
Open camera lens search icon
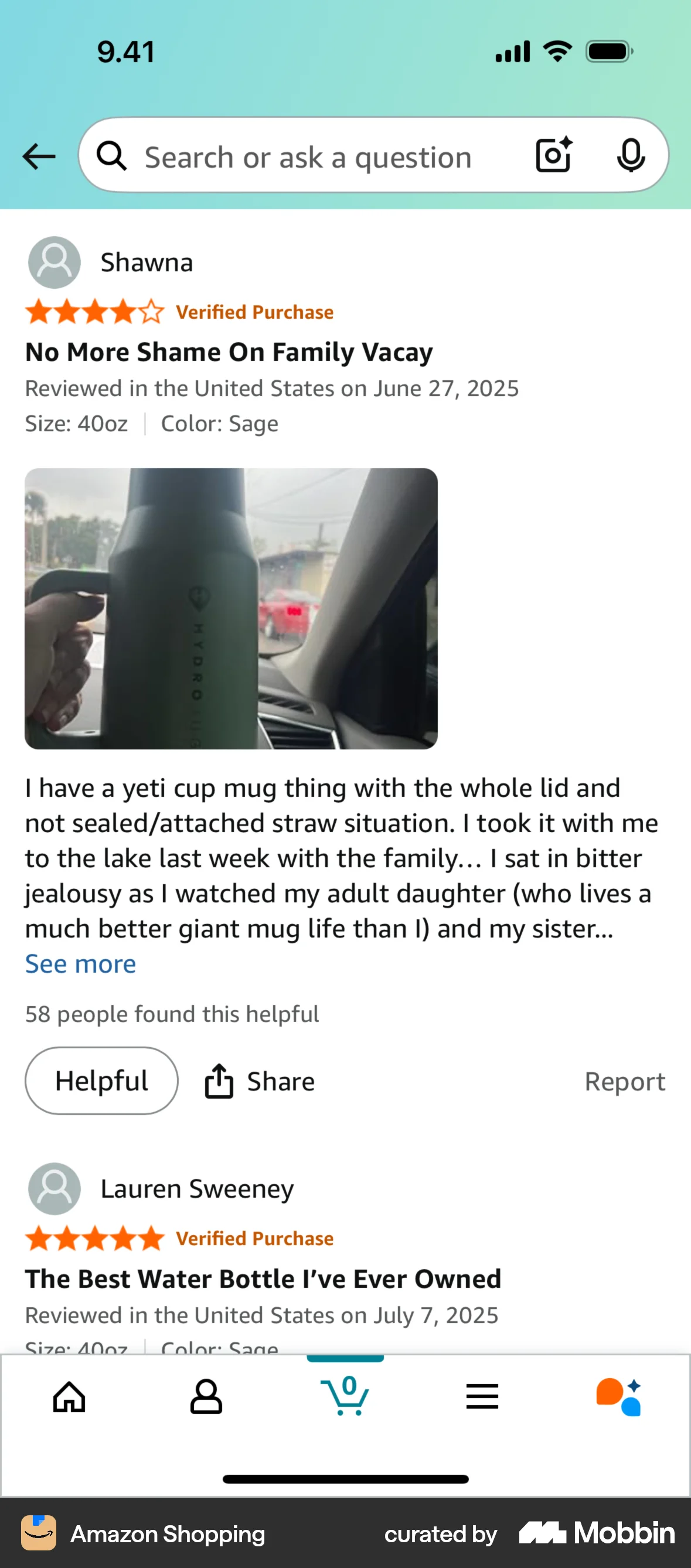(x=553, y=155)
